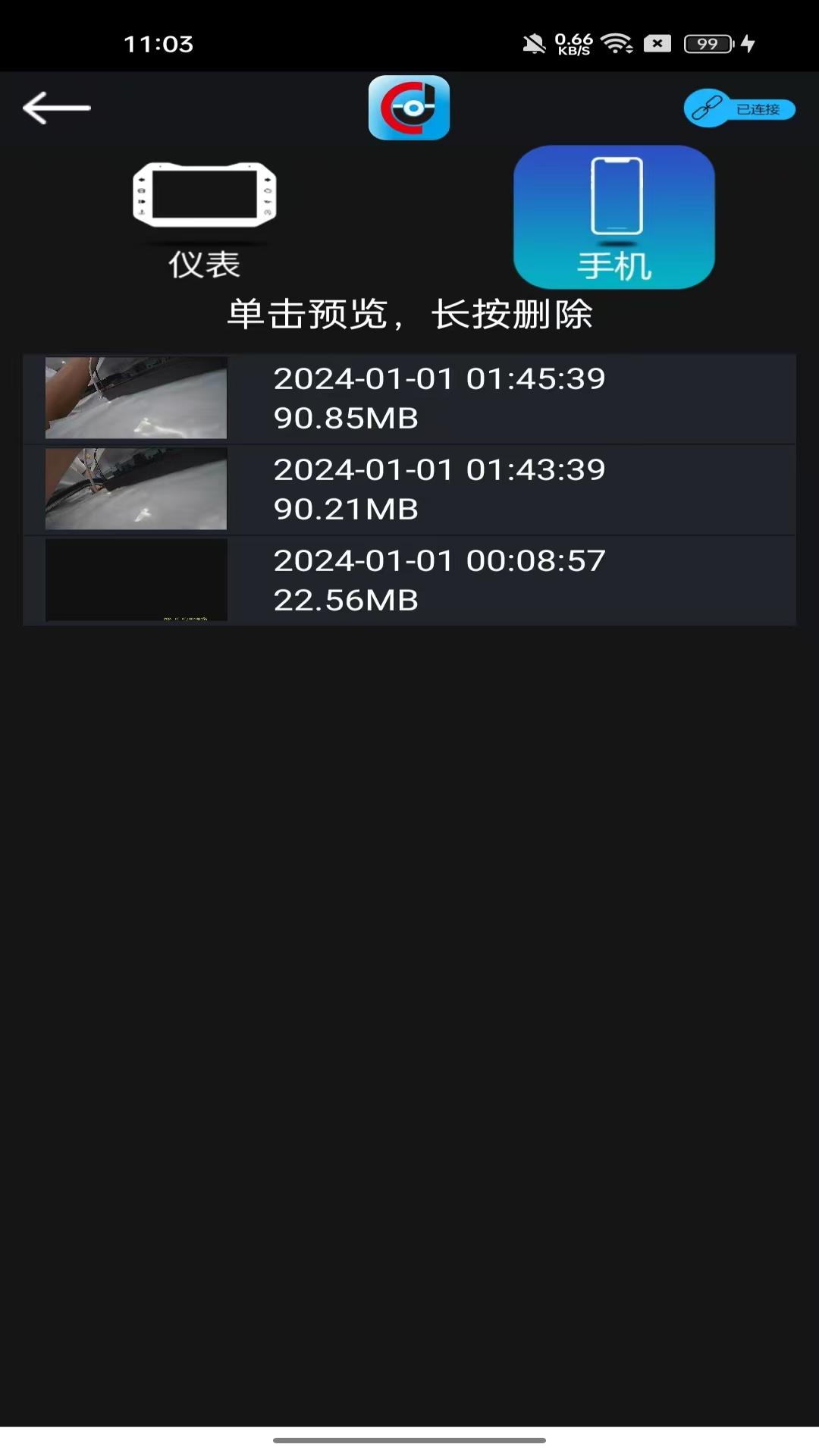This screenshot has height=1456, width=819.
Task: Select the 手机 tab
Action: point(614,217)
